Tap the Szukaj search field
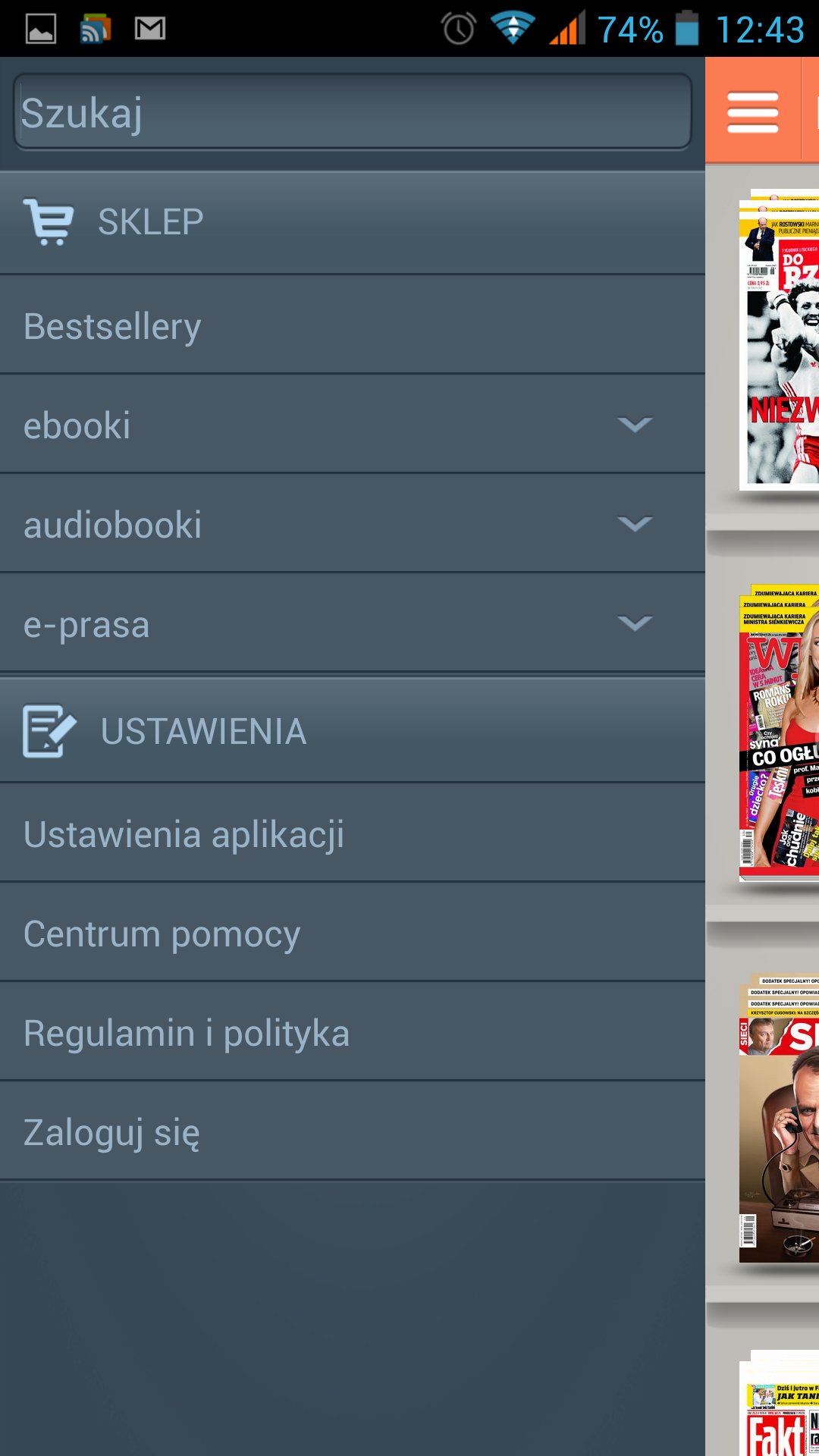819x1456 pixels. pos(353,112)
